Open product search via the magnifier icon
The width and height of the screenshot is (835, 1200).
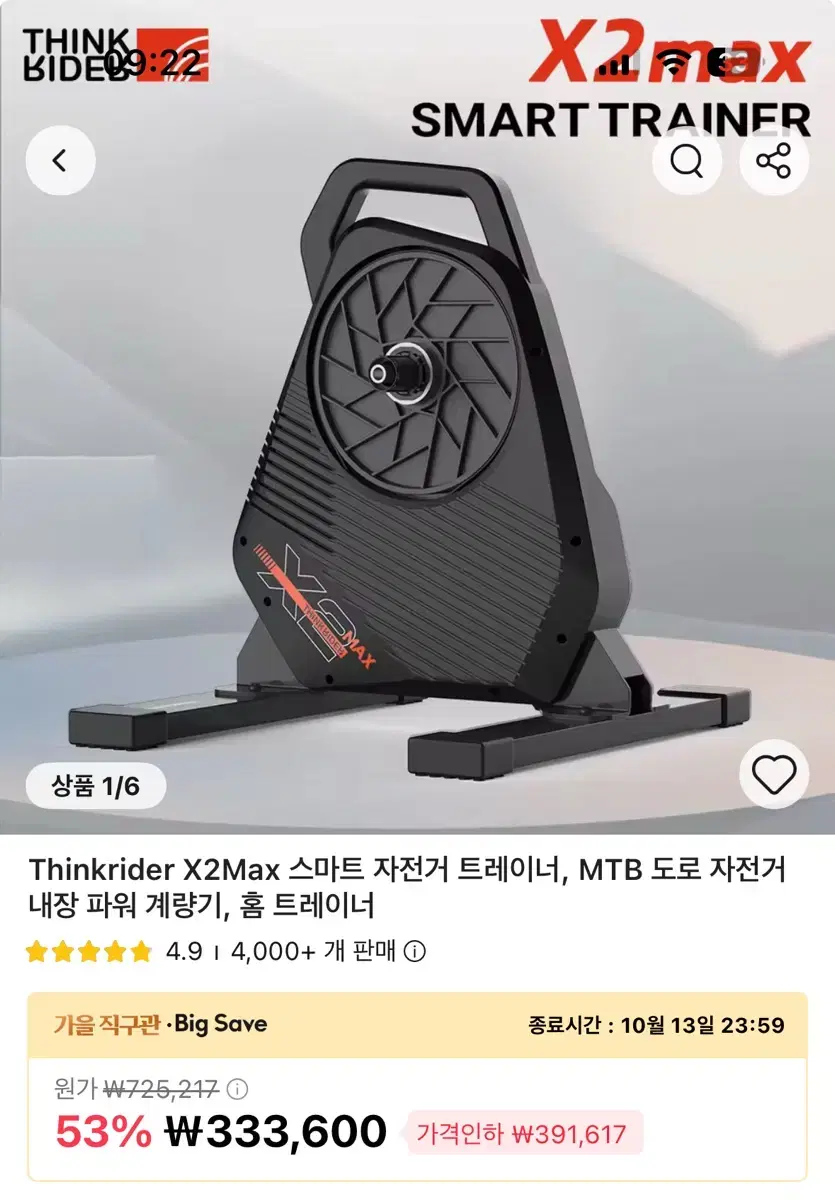[x=686, y=159]
